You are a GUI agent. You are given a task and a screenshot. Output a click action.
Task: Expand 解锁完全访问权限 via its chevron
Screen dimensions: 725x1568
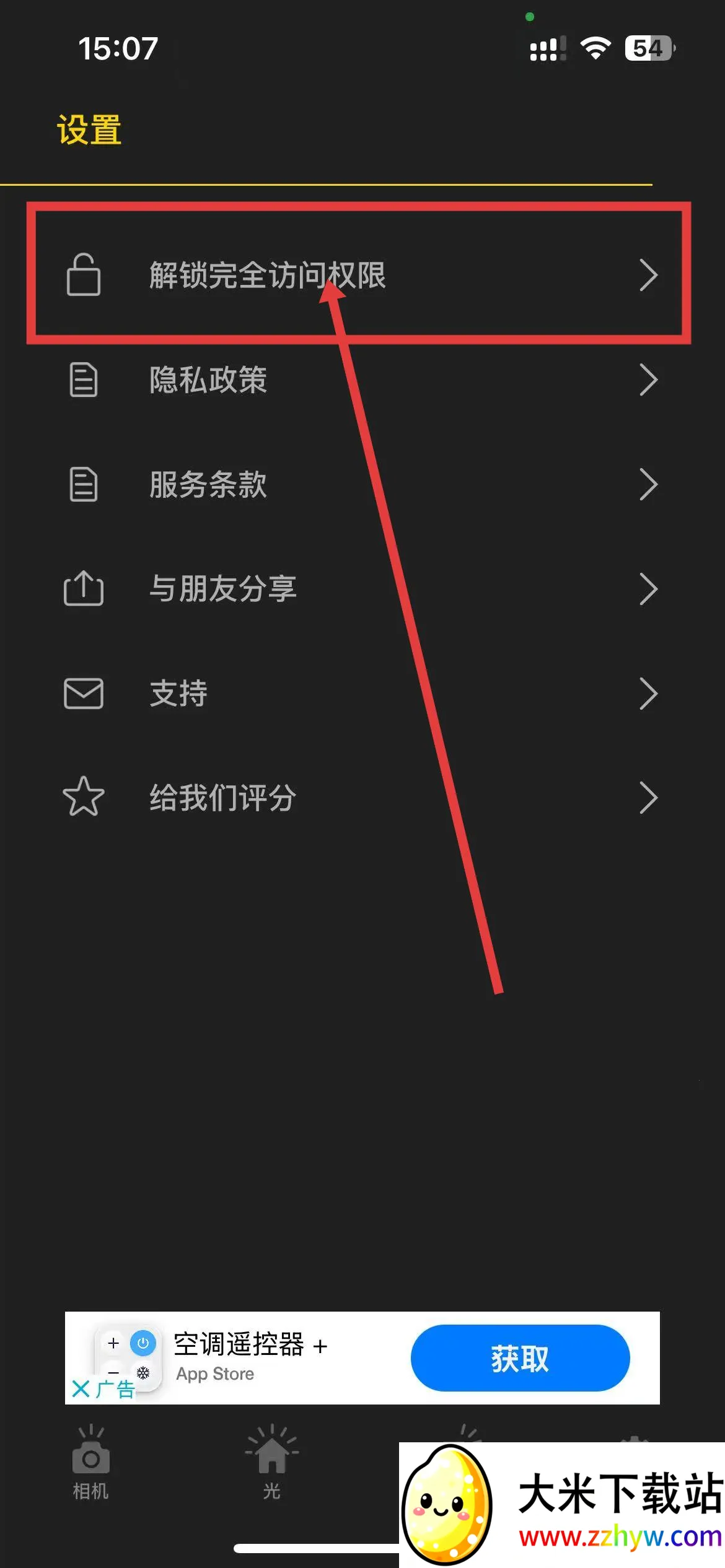click(648, 276)
